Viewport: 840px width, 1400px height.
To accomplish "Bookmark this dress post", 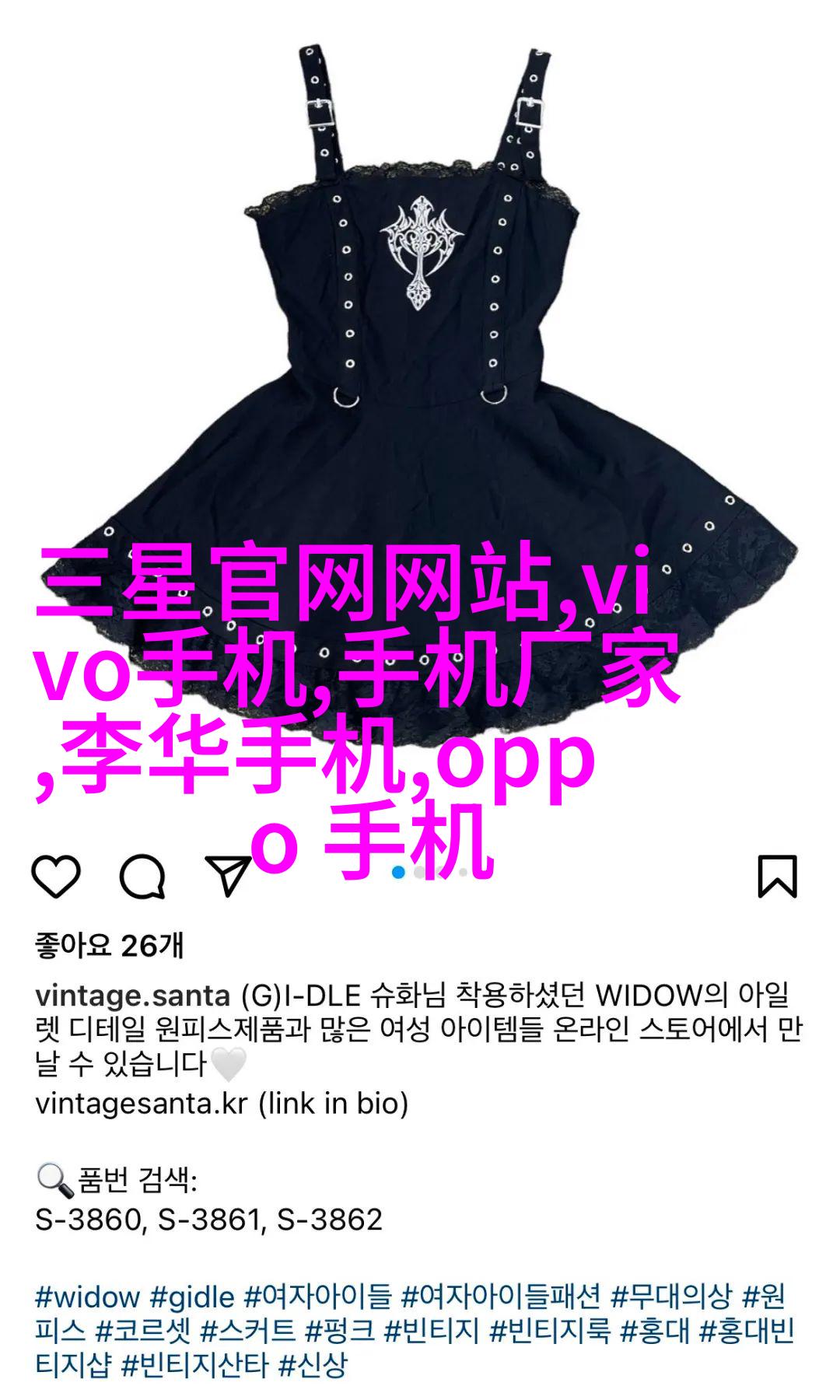I will [x=777, y=876].
